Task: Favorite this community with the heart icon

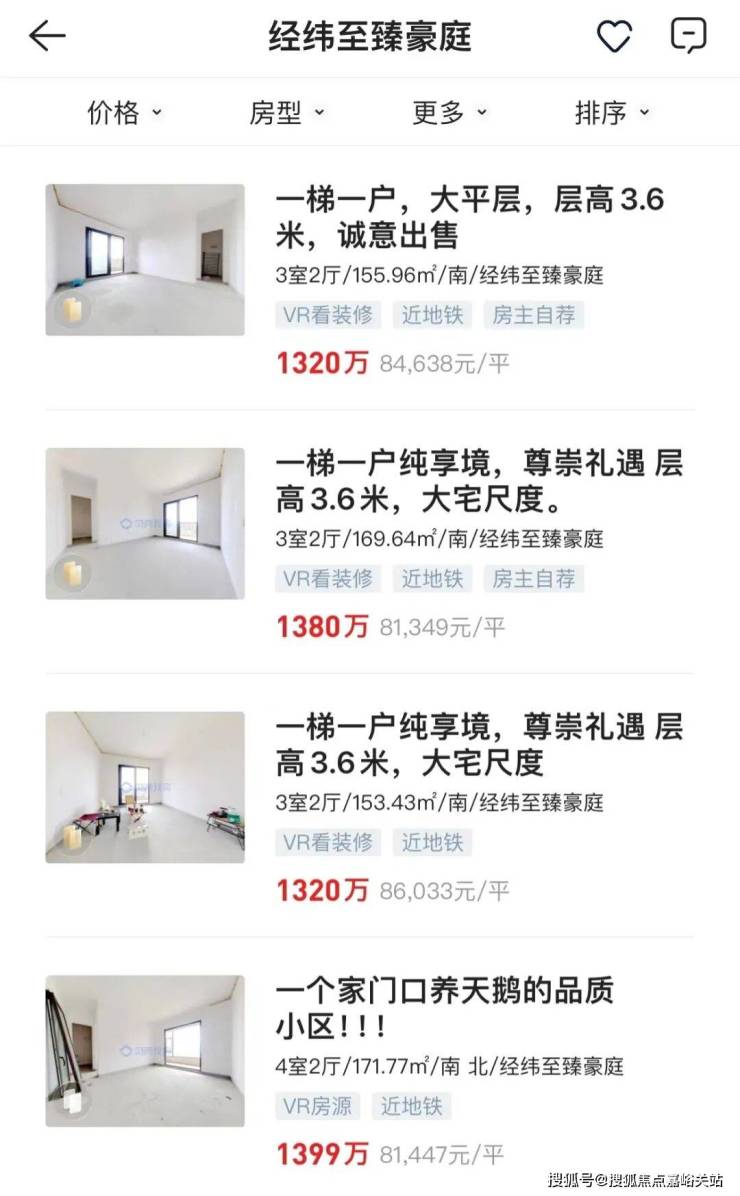Action: pyautogui.click(x=614, y=37)
